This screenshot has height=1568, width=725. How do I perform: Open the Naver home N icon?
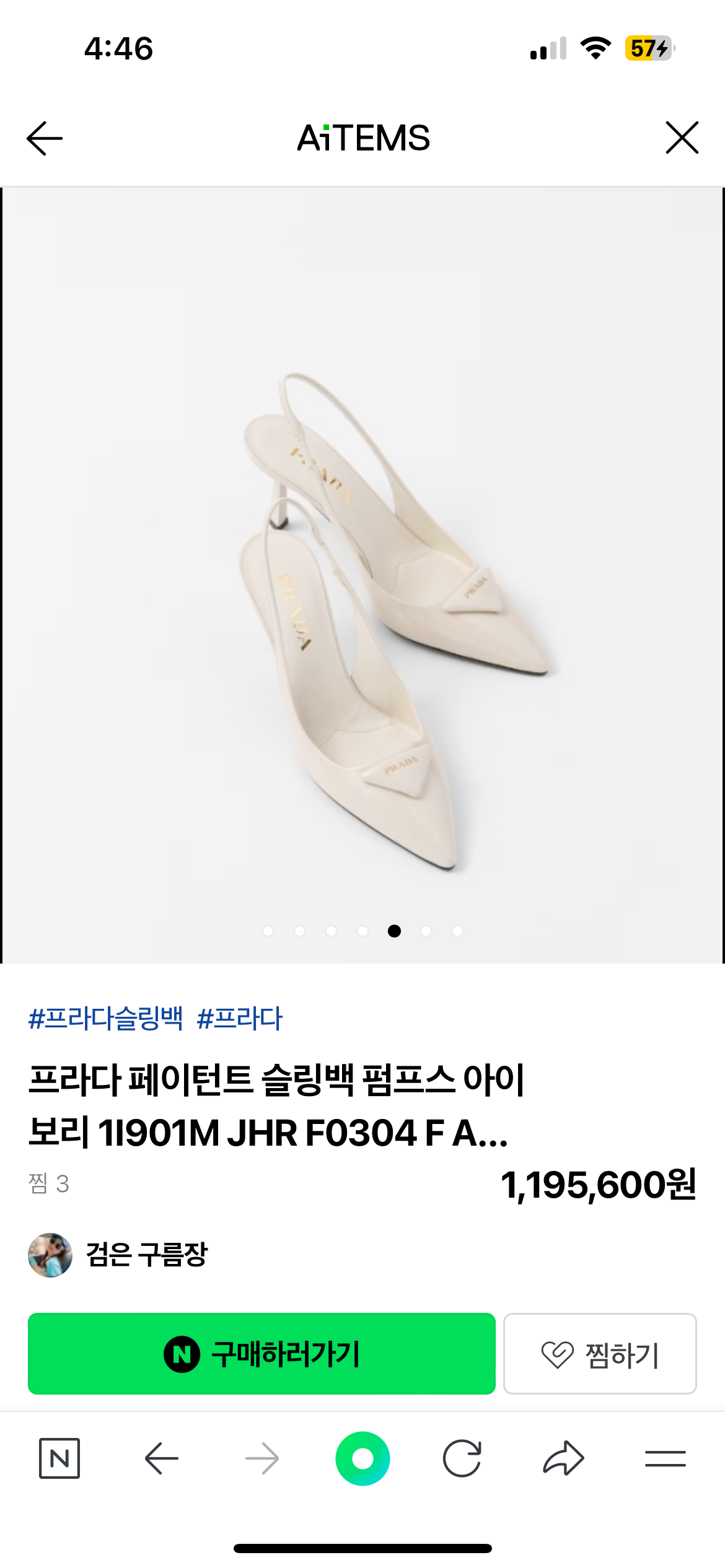[59, 1458]
